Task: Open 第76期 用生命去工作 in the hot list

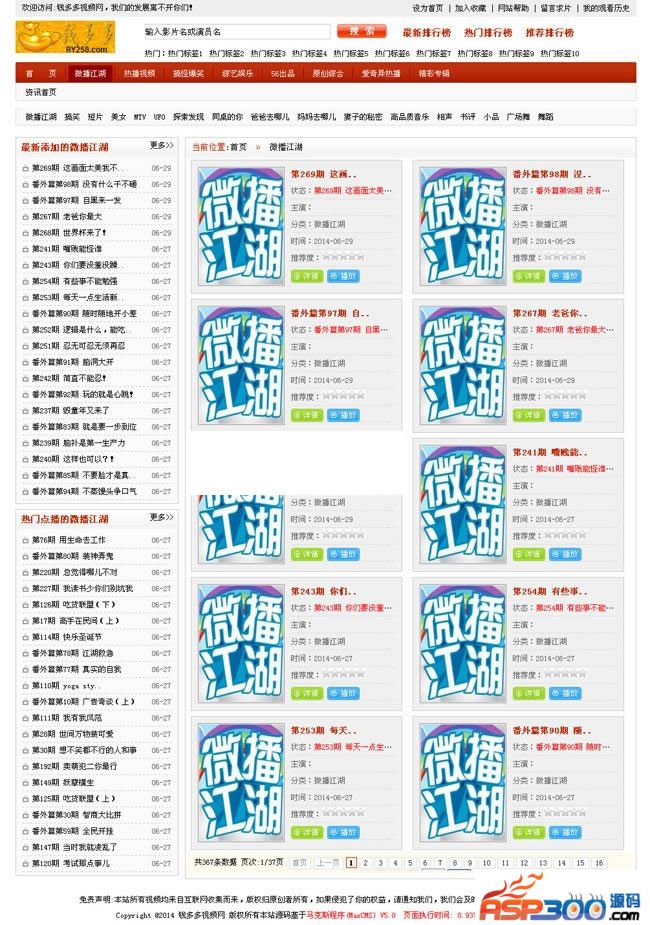Action: coord(77,540)
